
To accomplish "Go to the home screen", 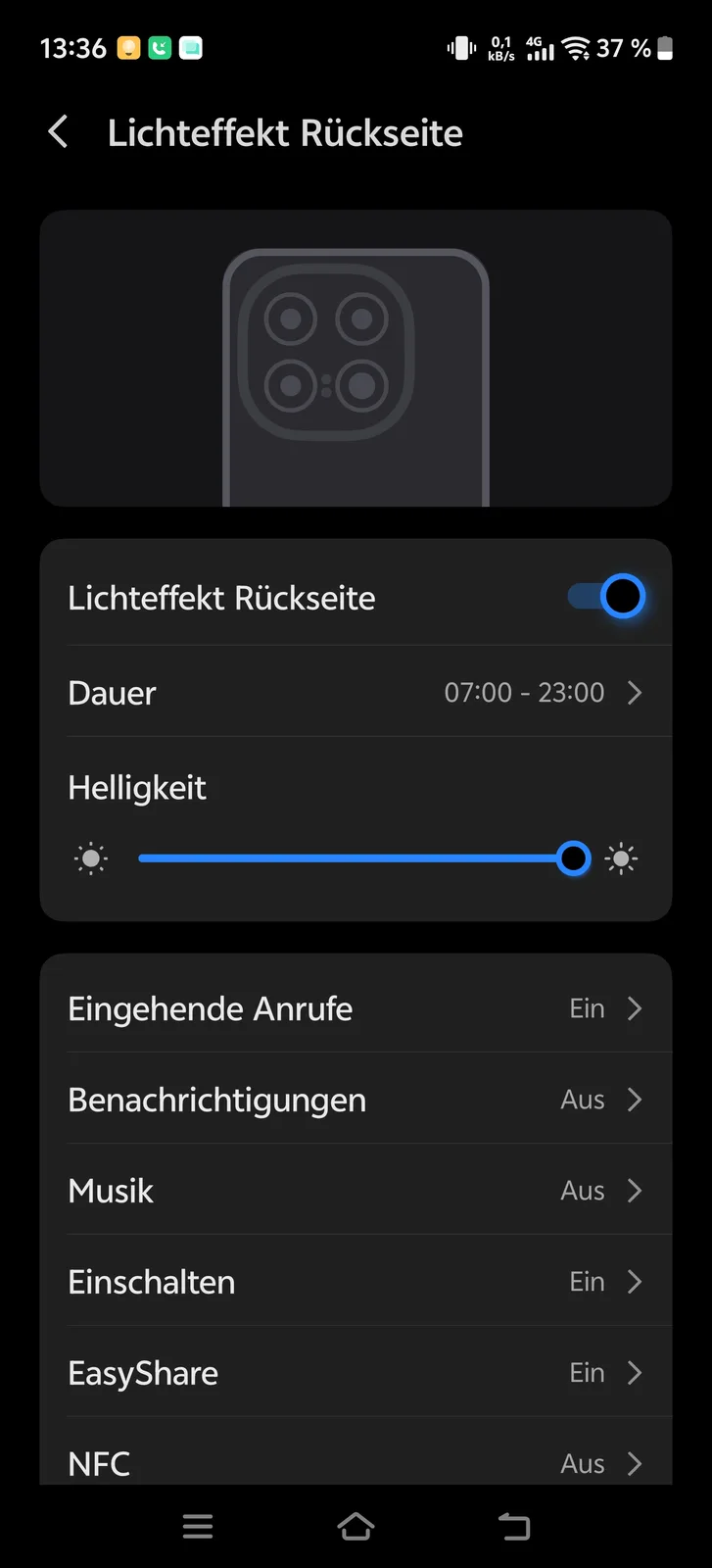I will point(356,1526).
